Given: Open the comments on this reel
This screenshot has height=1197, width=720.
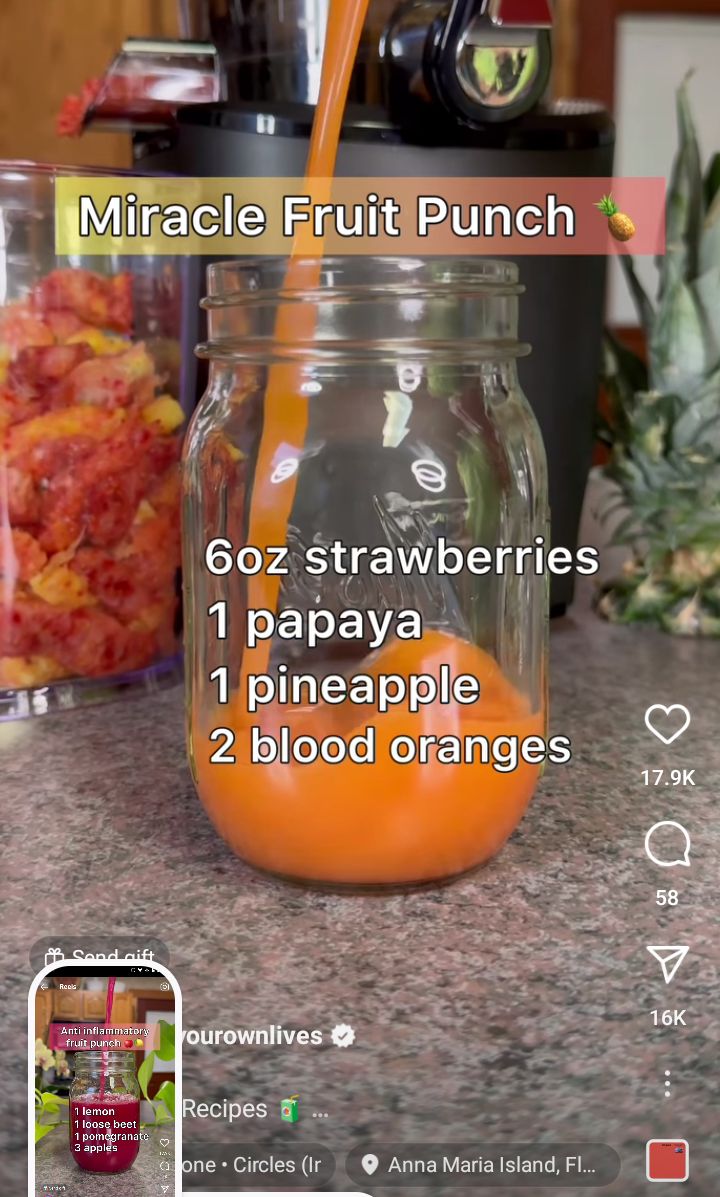Looking at the screenshot, I should tap(667, 844).
